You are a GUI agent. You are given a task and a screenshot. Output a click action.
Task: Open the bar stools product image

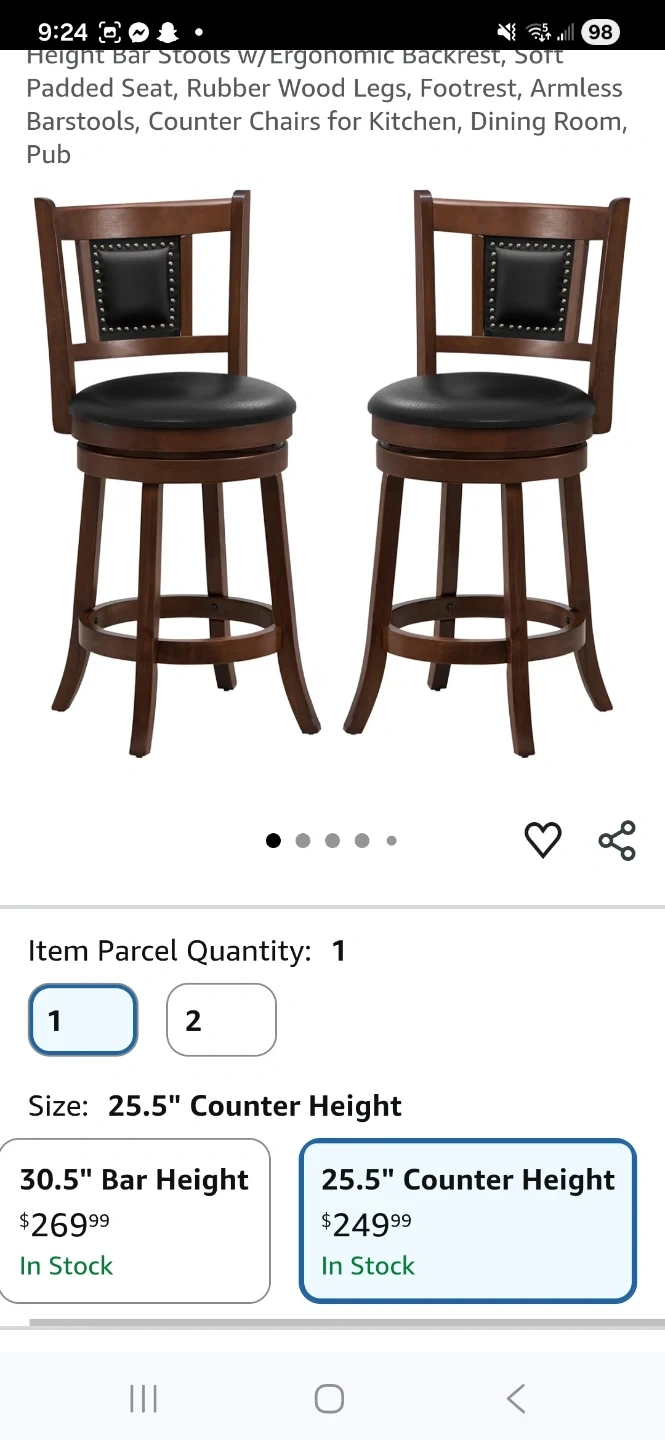tap(332, 475)
